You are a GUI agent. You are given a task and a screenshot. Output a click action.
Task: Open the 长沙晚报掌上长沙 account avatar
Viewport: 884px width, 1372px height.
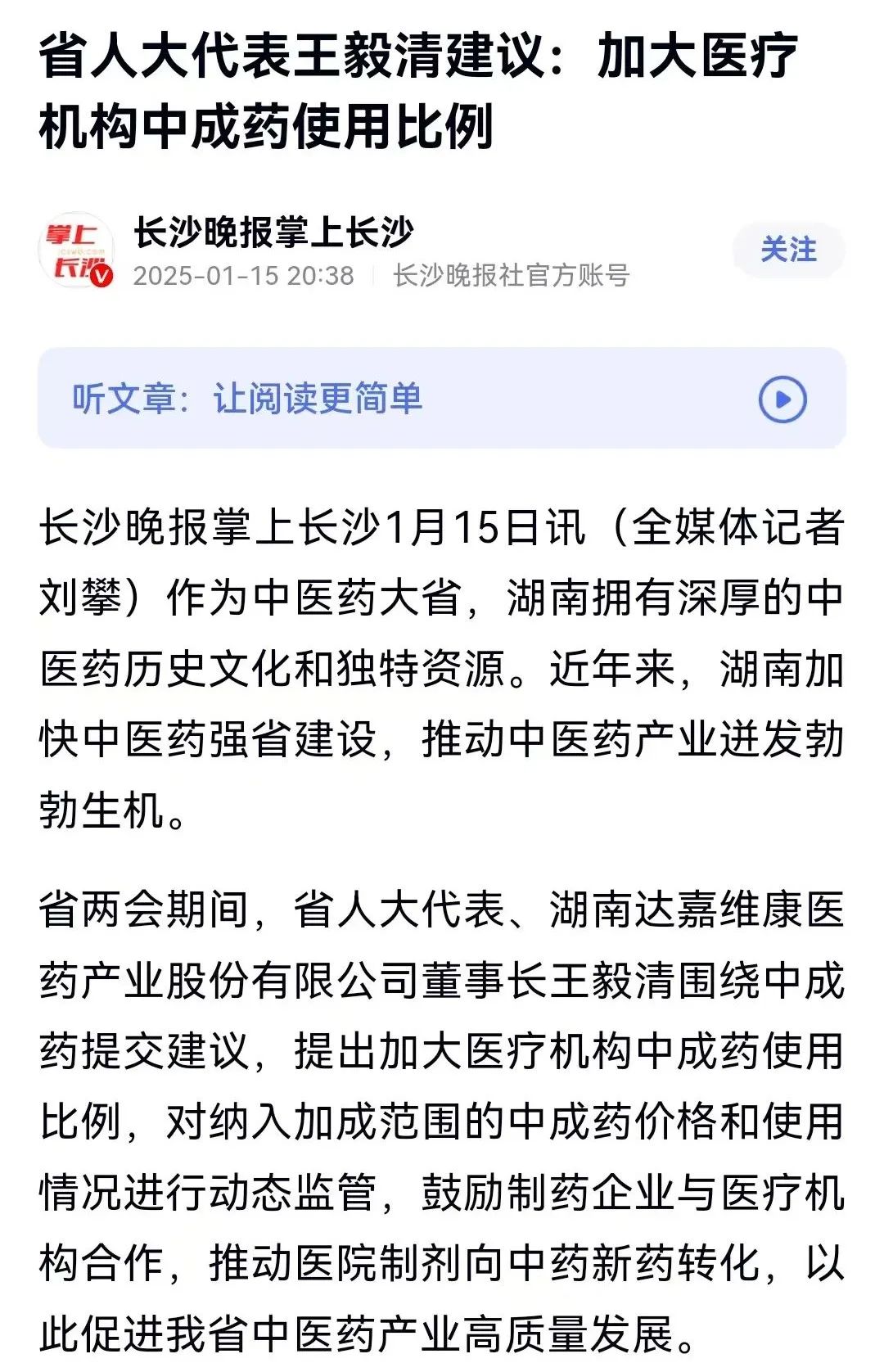(x=76, y=251)
